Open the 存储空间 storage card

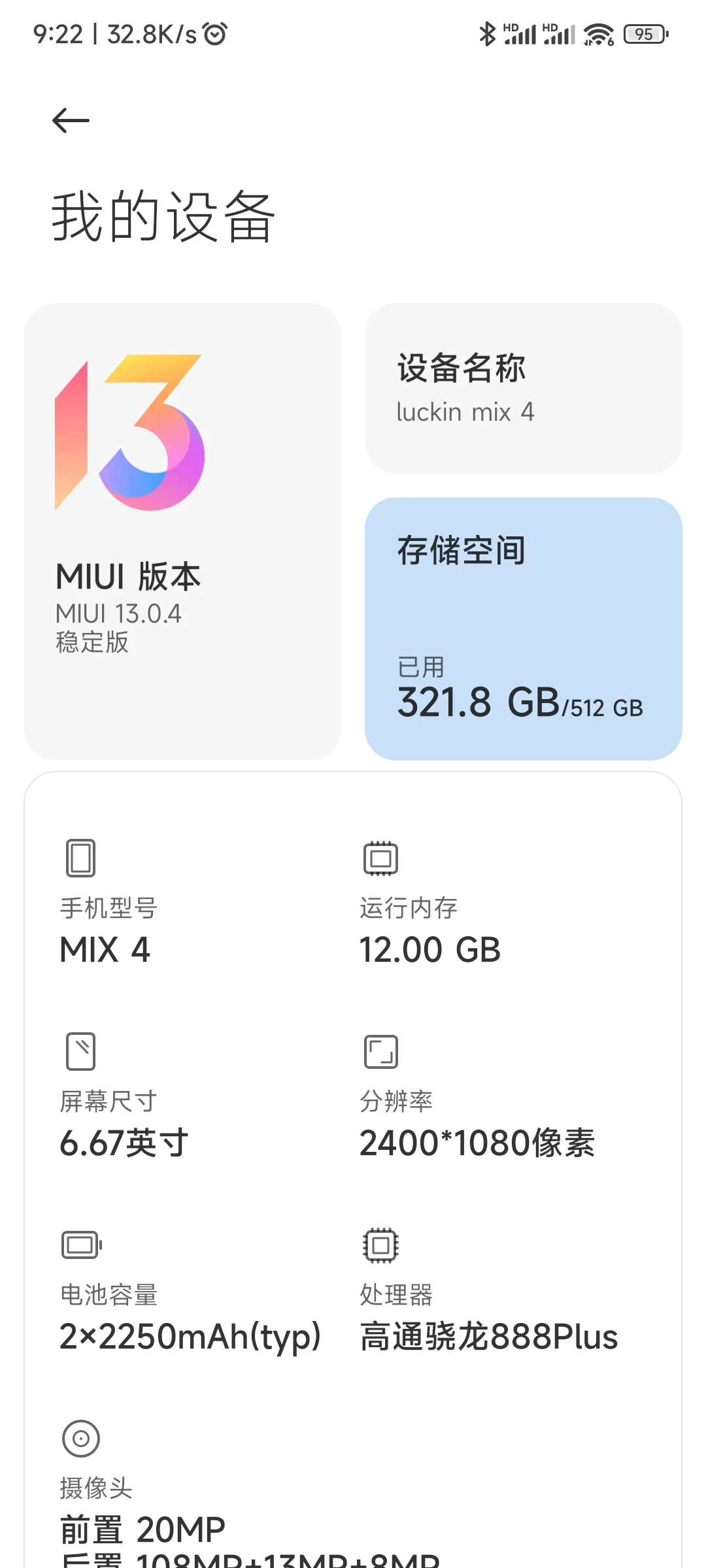pos(523,629)
